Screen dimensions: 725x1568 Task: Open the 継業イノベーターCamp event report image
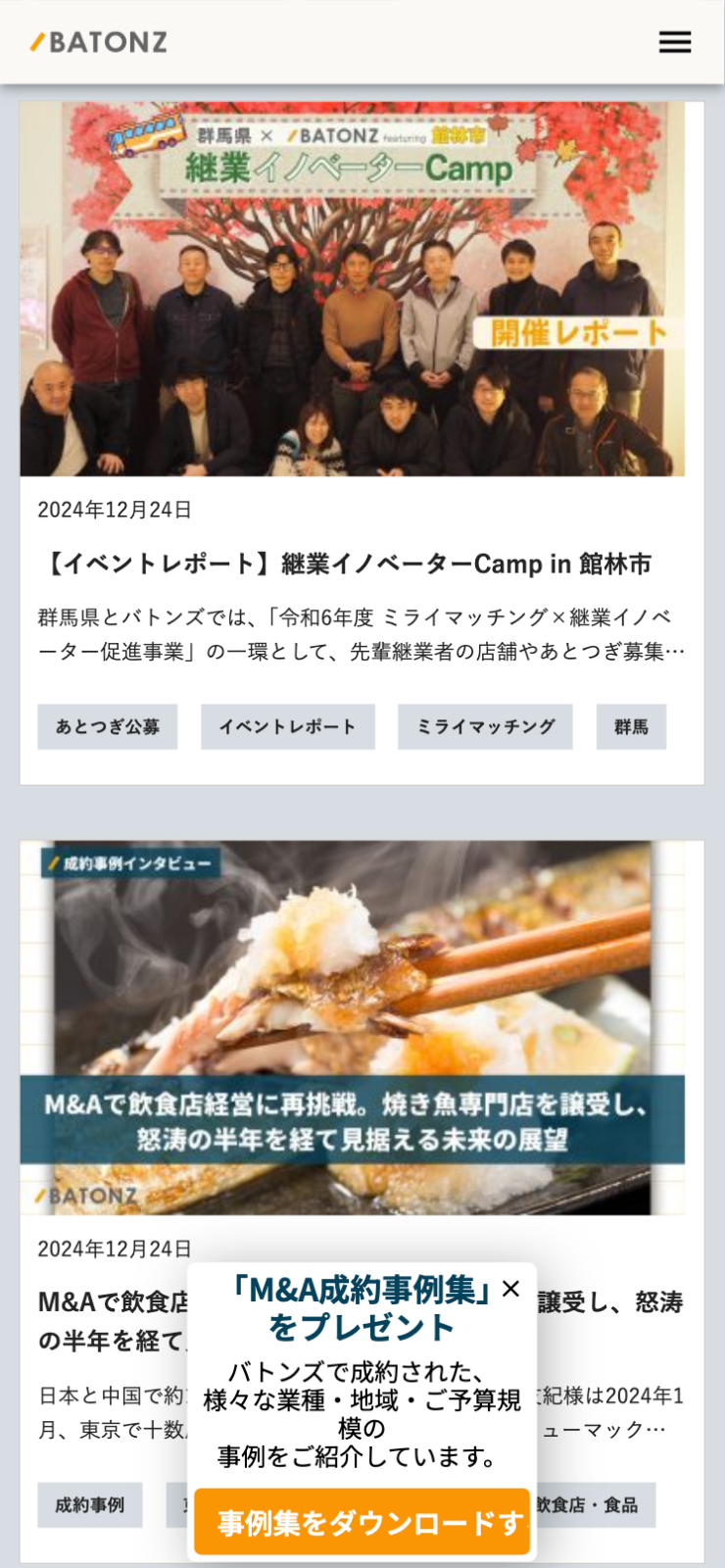coord(352,289)
